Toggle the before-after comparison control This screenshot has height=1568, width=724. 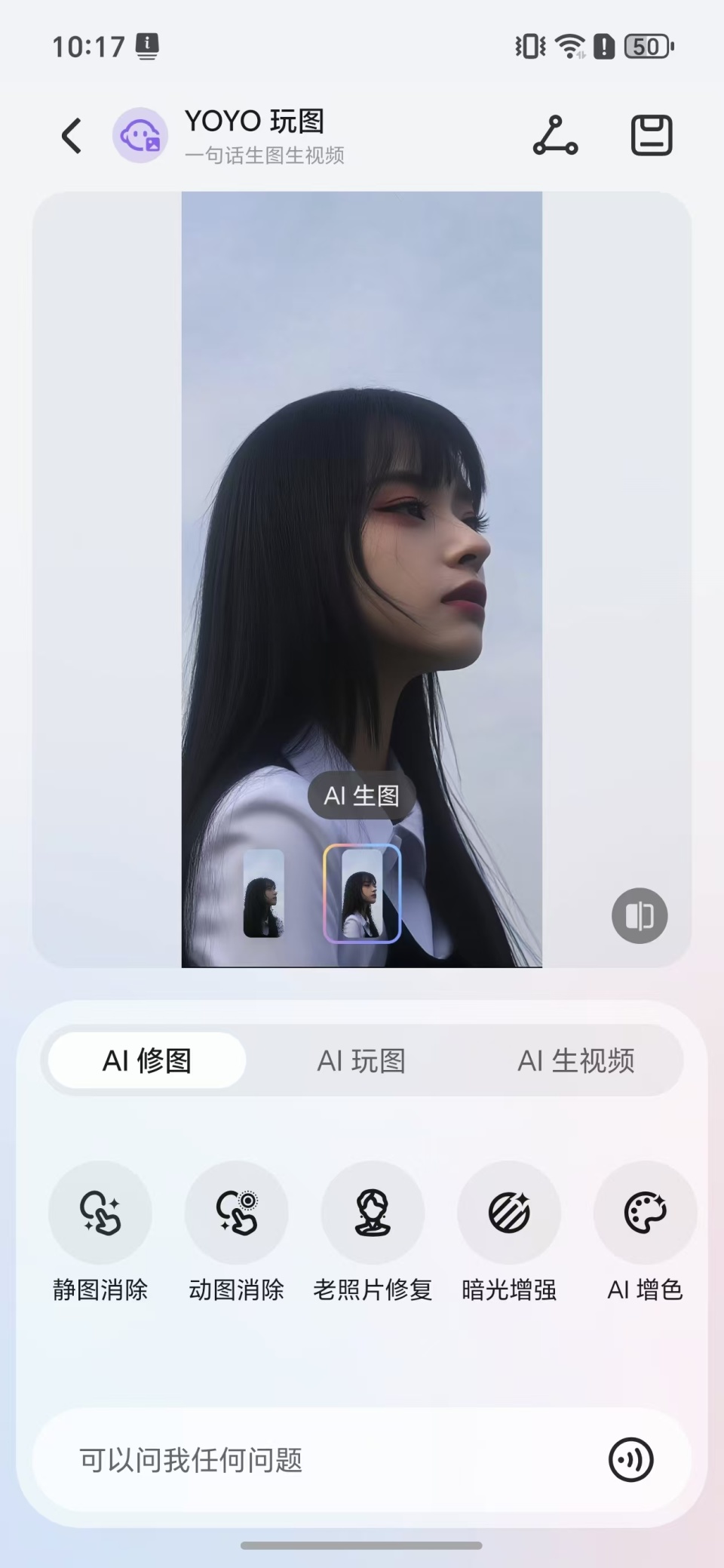[x=639, y=915]
